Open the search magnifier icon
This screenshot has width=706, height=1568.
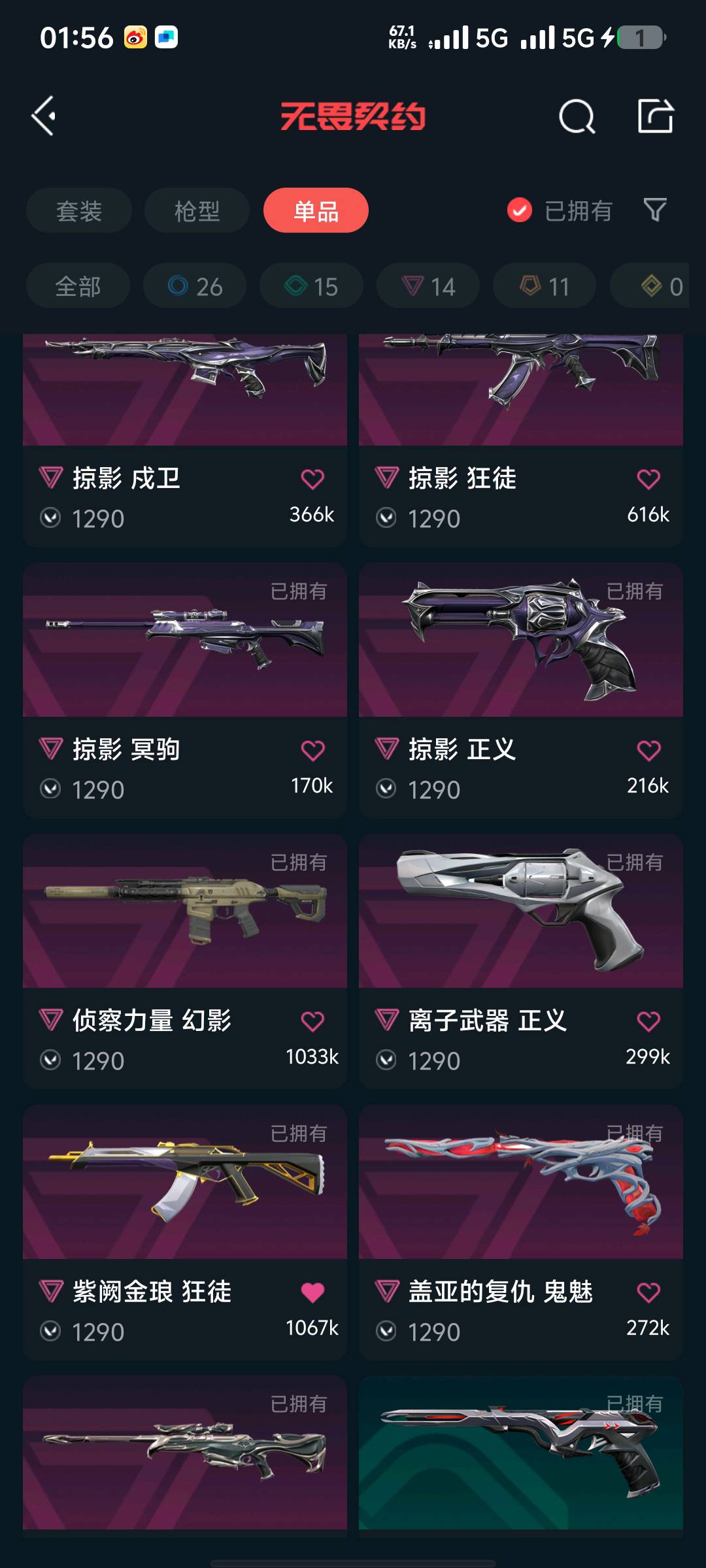point(577,117)
